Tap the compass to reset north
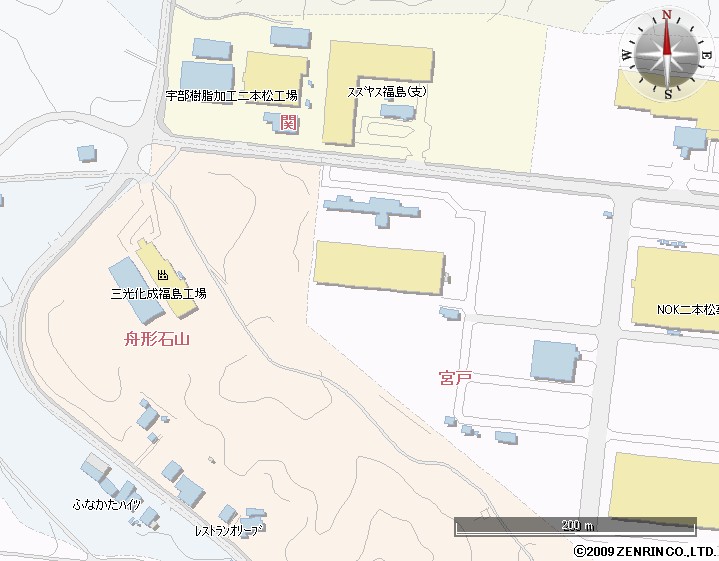This screenshot has width=719, height=561. (x=667, y=54)
